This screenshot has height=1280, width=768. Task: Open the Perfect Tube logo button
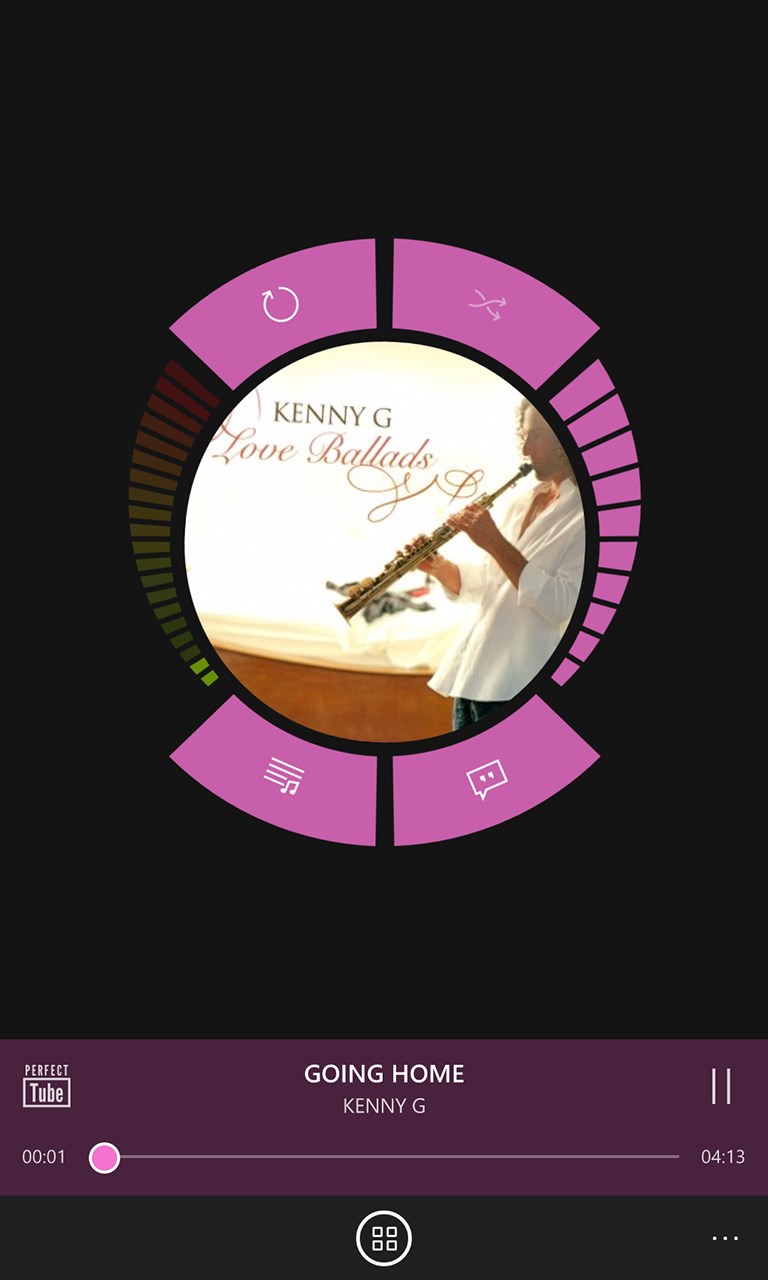(x=47, y=1086)
